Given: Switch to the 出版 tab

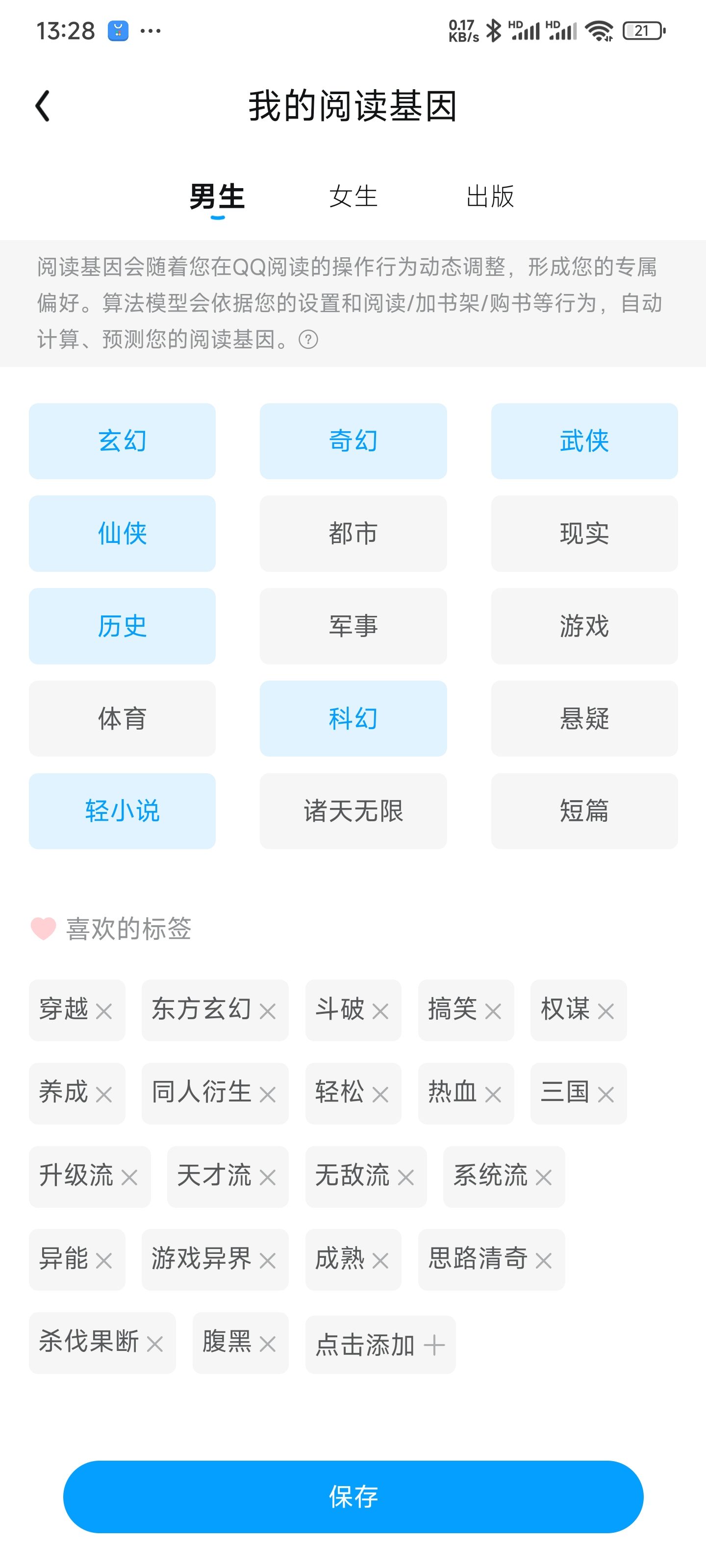Looking at the screenshot, I should [490, 196].
